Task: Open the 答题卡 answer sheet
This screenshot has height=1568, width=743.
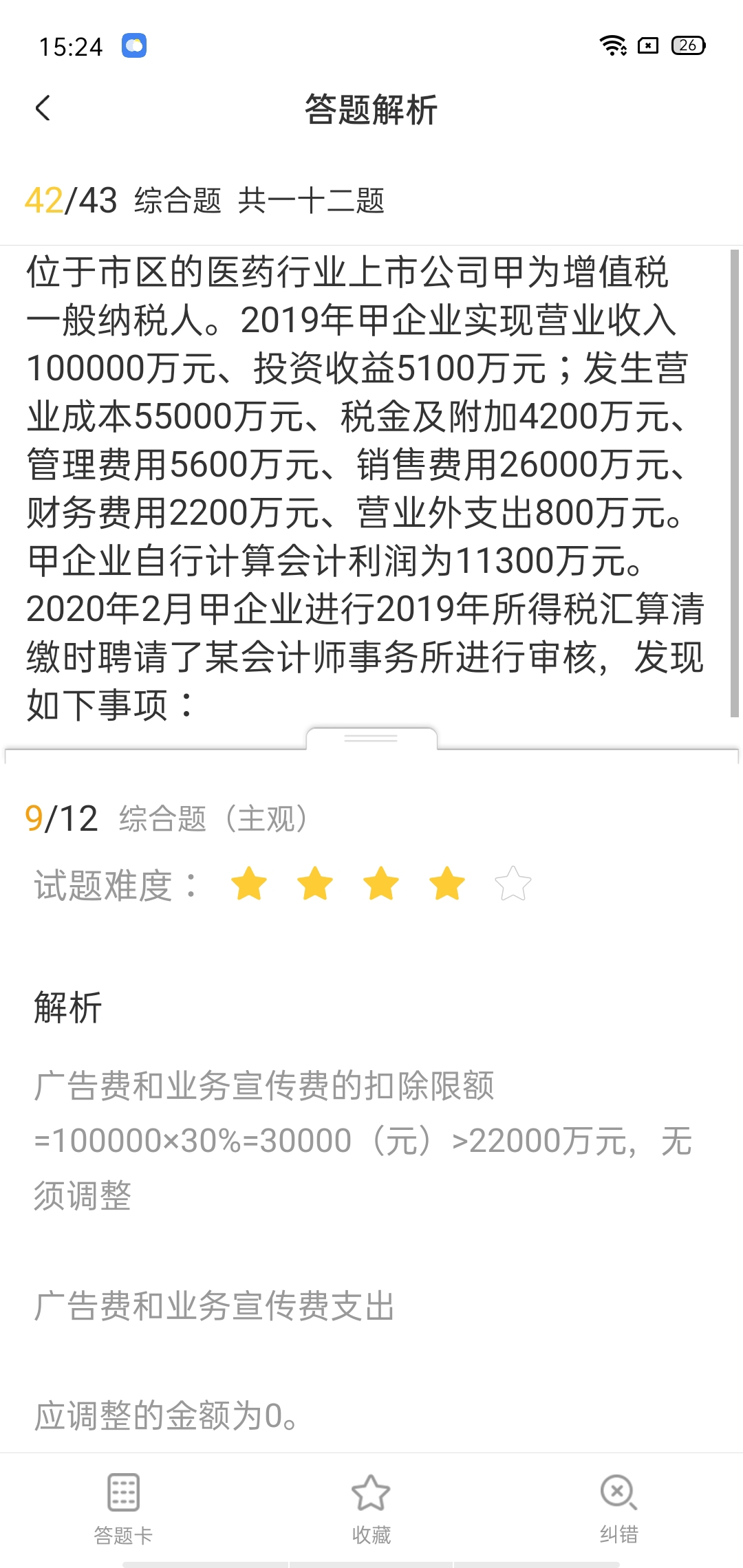Action: pos(124,1507)
